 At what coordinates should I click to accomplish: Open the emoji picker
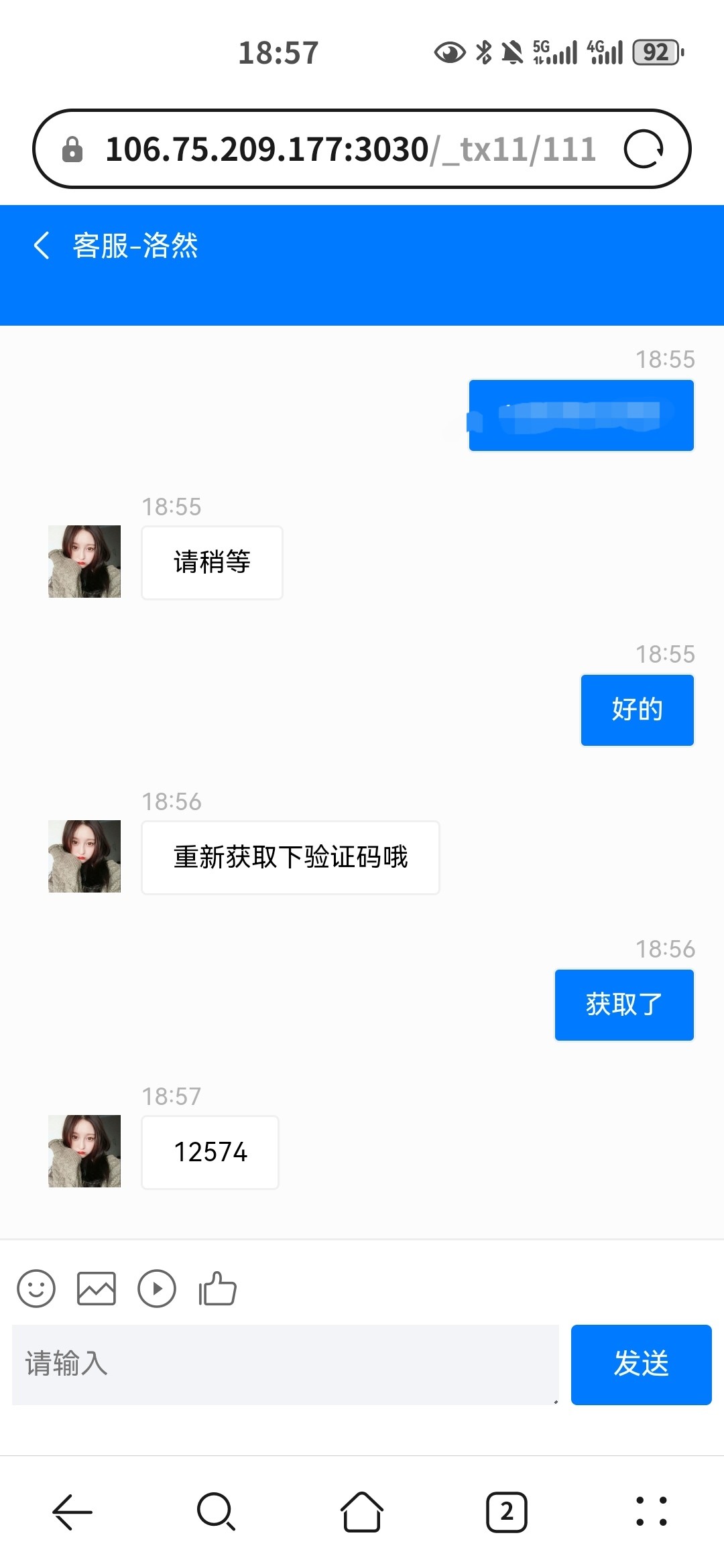(x=36, y=1288)
